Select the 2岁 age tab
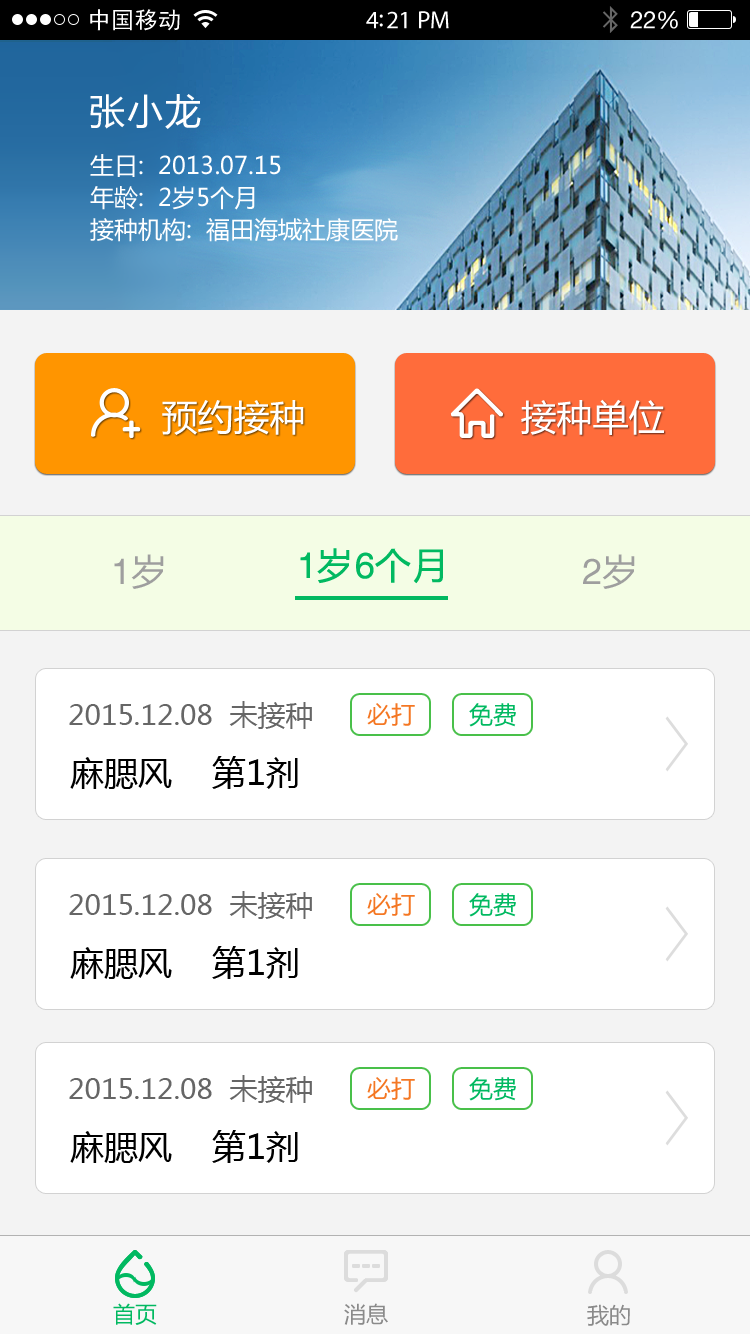The image size is (750, 1334). pyautogui.click(x=608, y=570)
